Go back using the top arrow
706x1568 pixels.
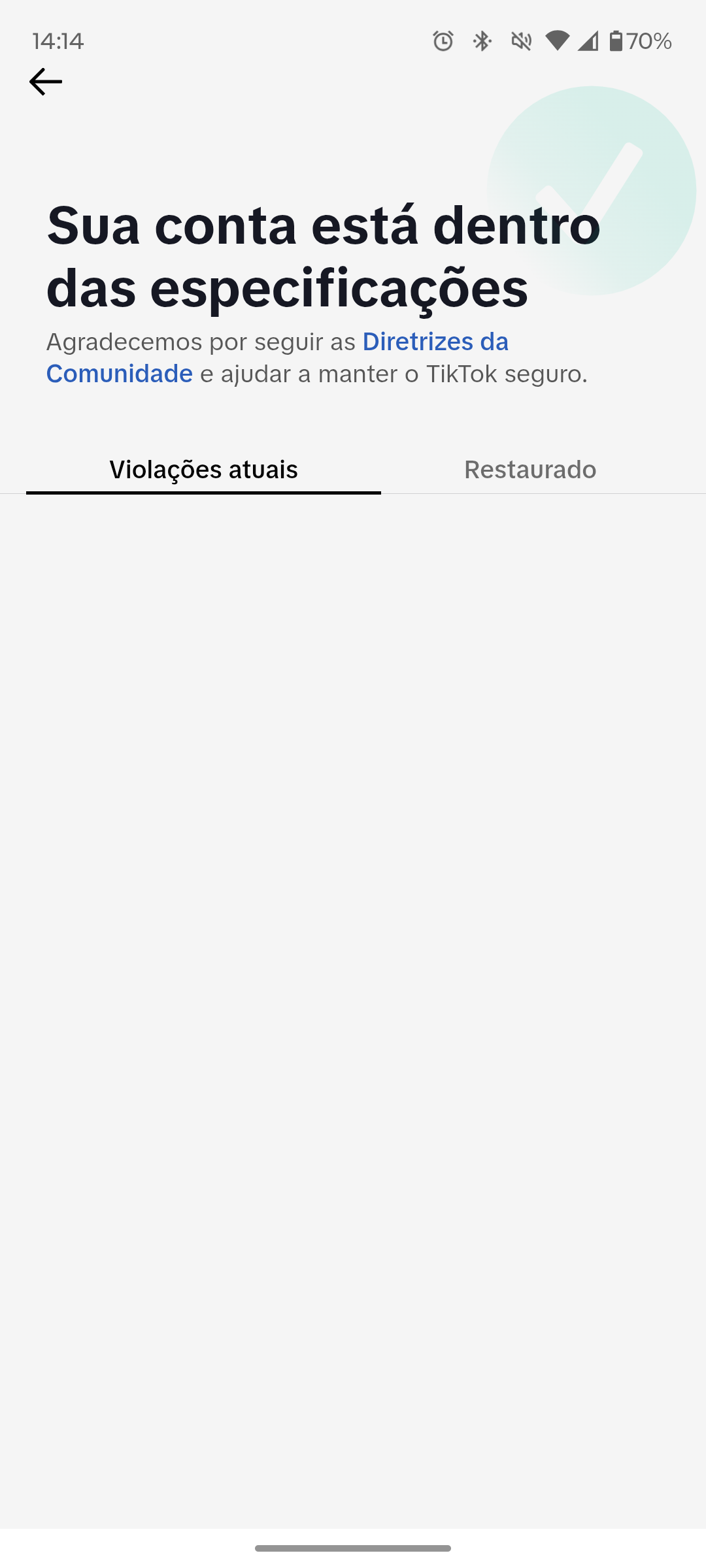[x=46, y=82]
